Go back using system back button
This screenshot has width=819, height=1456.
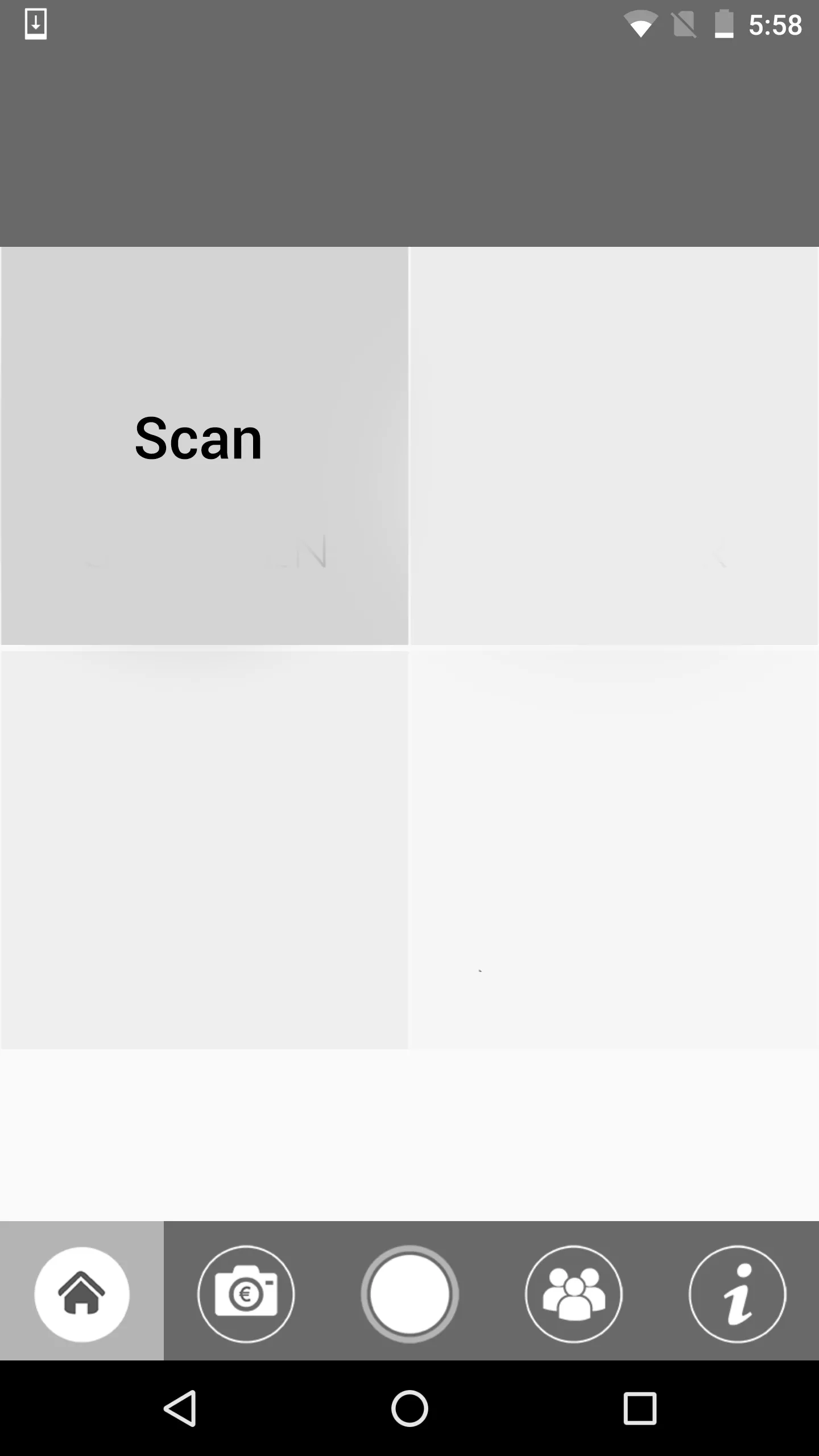(180, 1408)
